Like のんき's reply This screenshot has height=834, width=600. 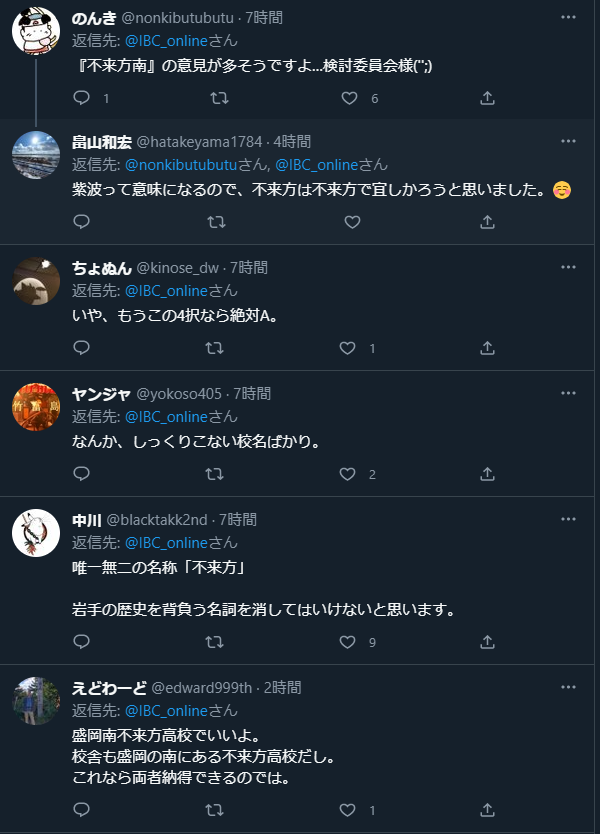[x=349, y=98]
